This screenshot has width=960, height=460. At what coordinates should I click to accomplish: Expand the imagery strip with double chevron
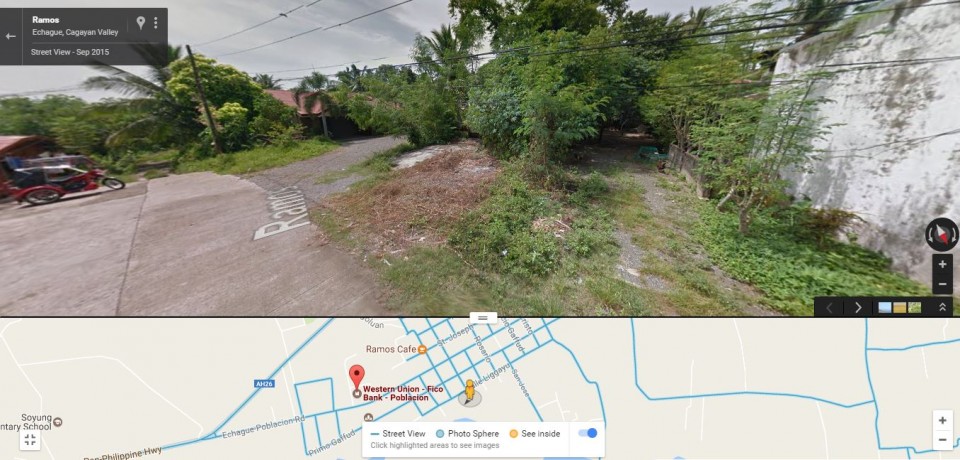(942, 308)
